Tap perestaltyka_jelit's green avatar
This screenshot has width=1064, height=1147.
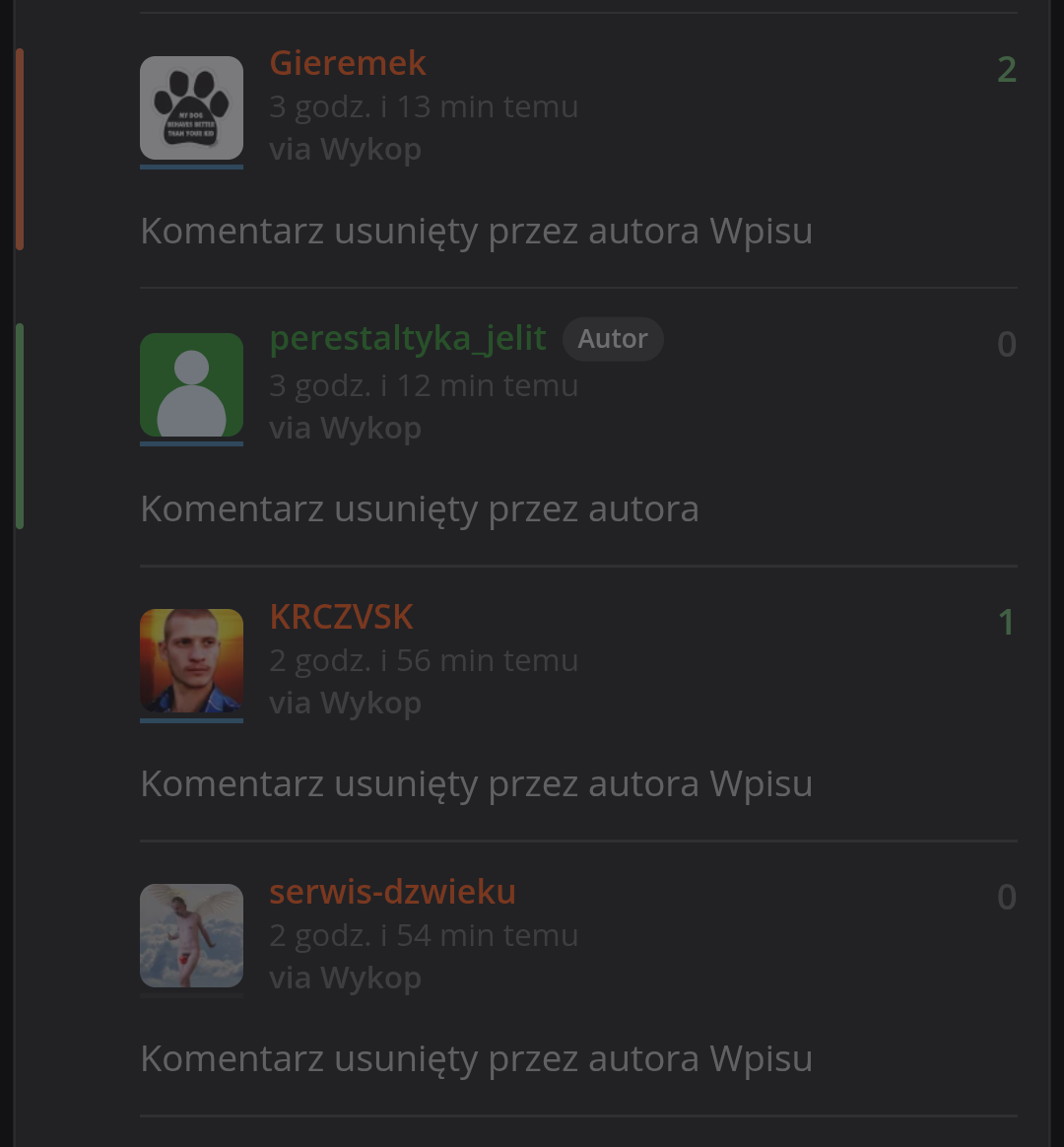[x=191, y=384]
